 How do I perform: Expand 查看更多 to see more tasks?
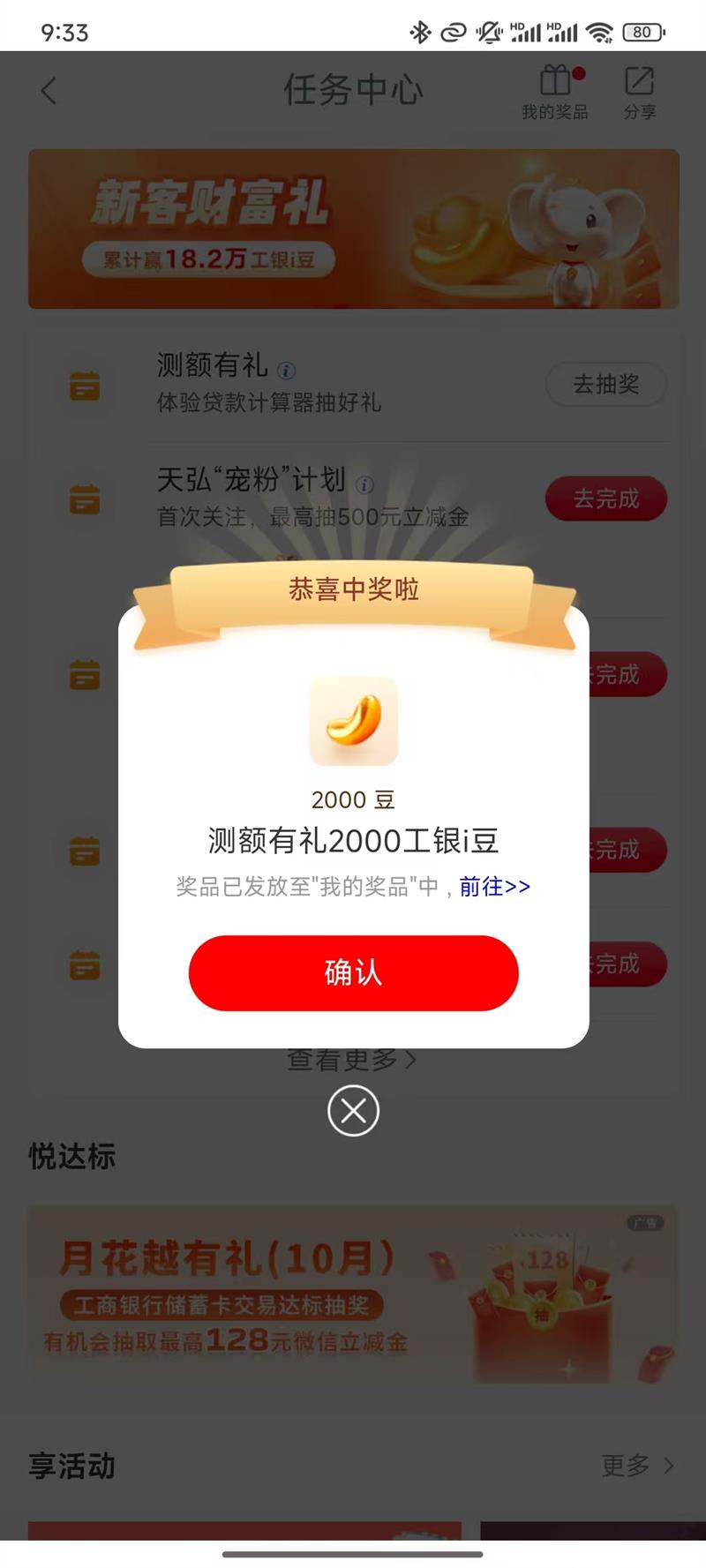point(353,1059)
